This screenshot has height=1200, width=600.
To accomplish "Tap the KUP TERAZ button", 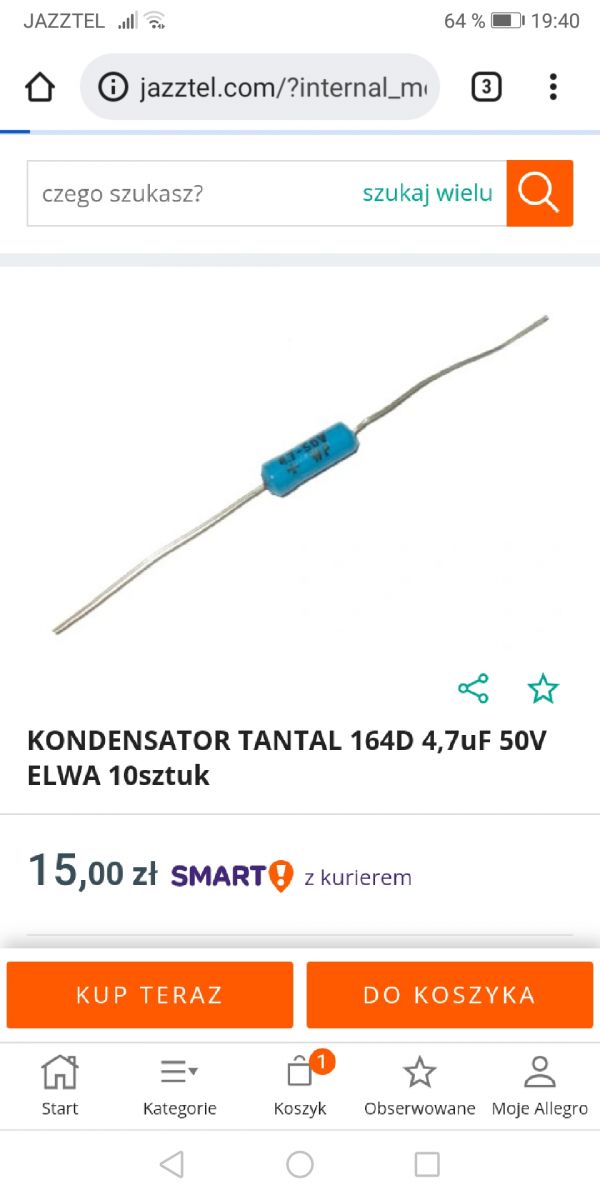I will coord(150,995).
